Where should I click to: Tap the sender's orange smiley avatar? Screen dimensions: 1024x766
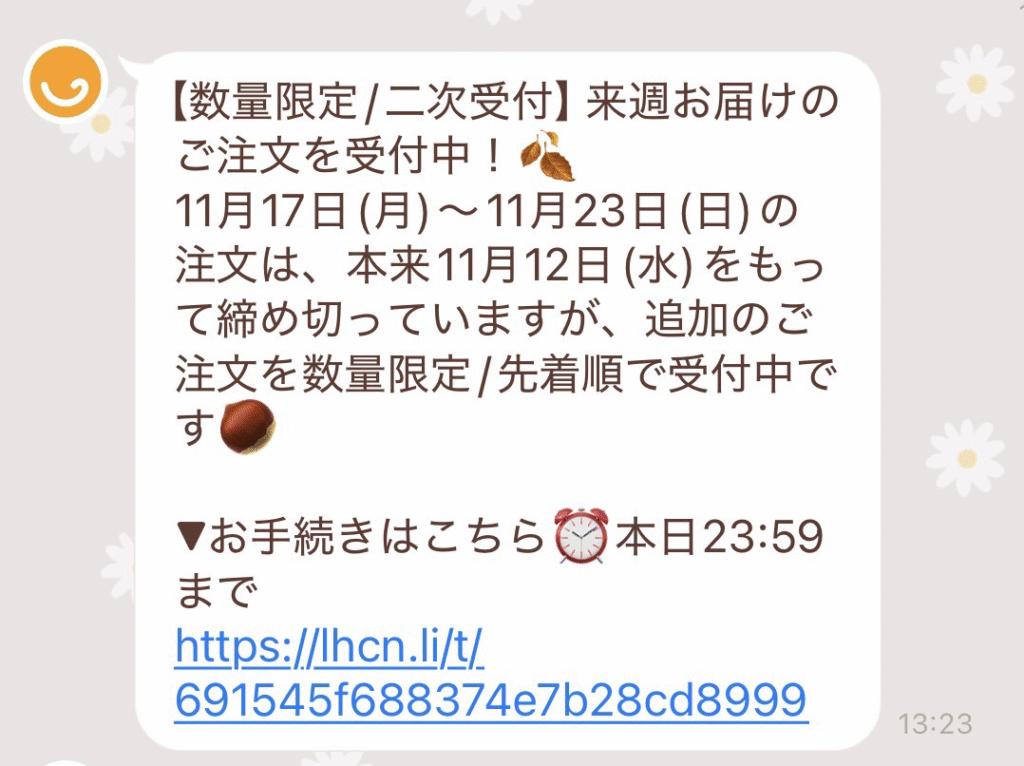(66, 81)
